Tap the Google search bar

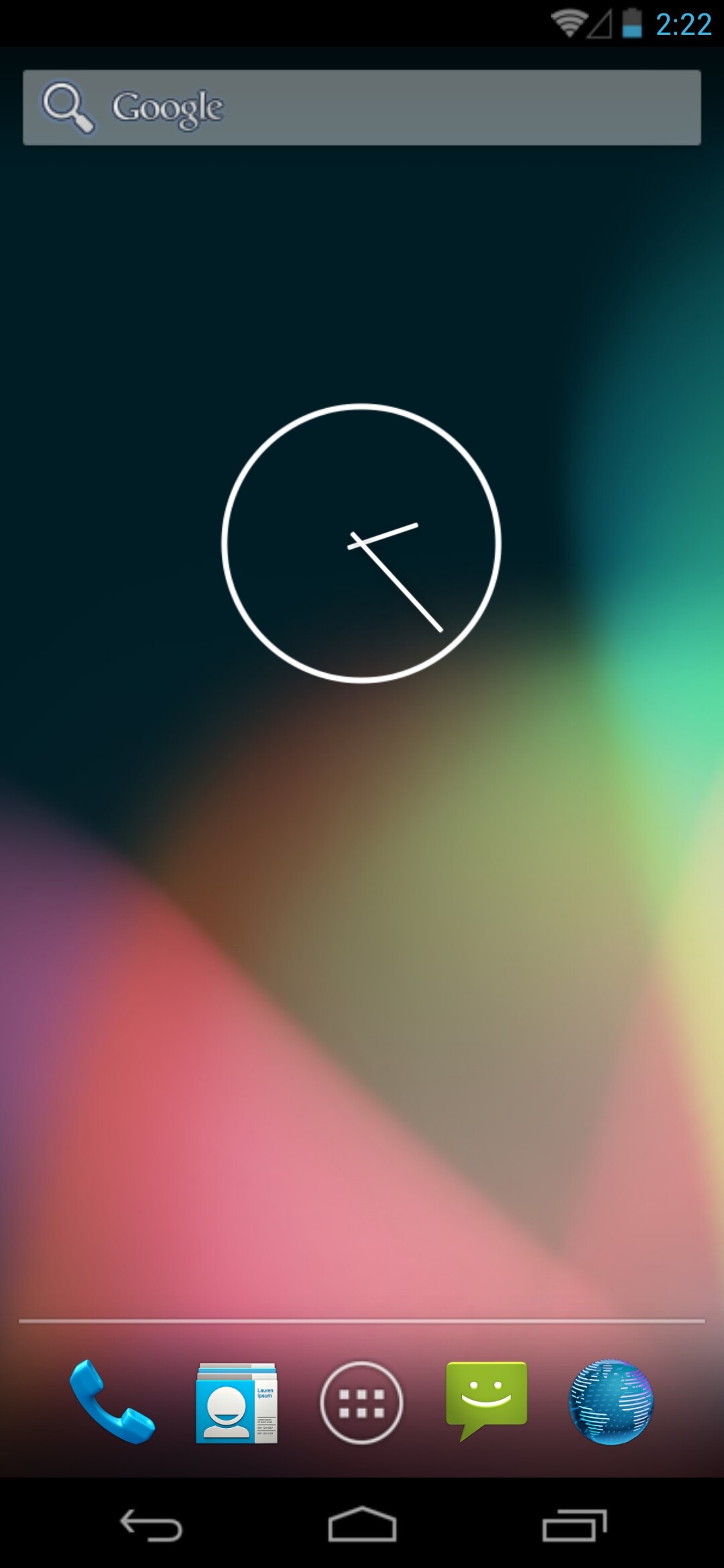362,107
